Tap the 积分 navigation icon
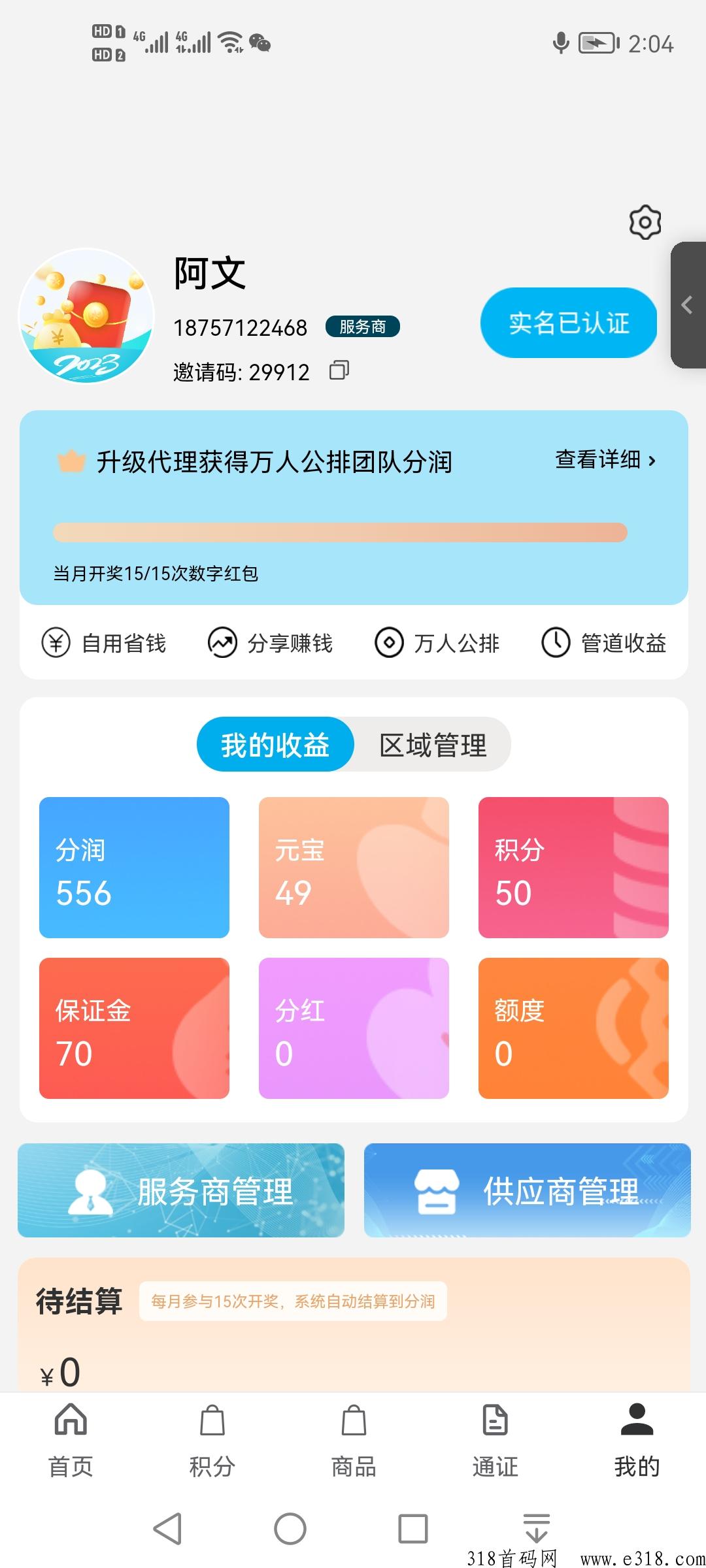This screenshot has height=1568, width=706. [212, 1437]
